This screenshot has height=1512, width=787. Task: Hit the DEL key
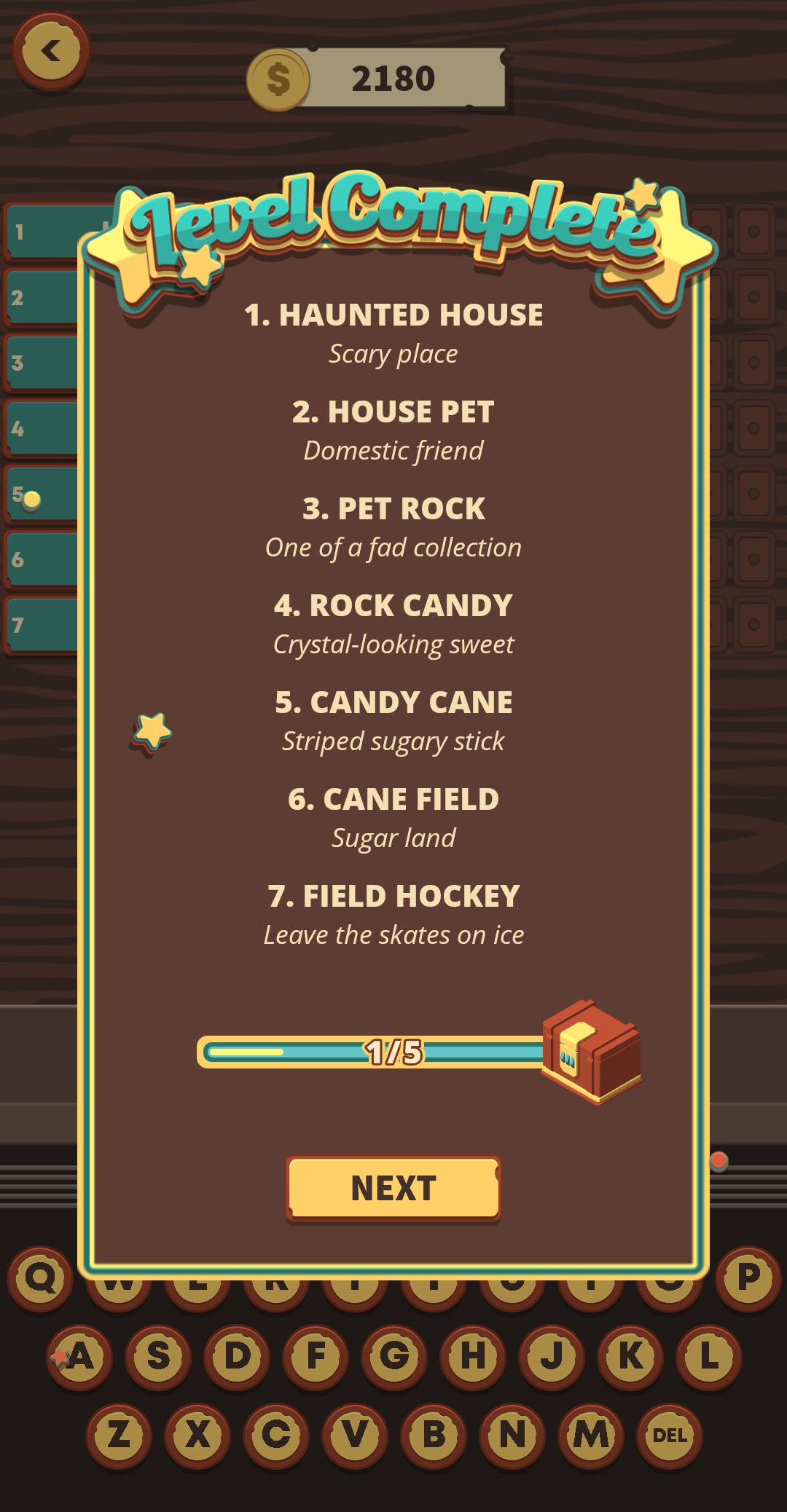[670, 1436]
